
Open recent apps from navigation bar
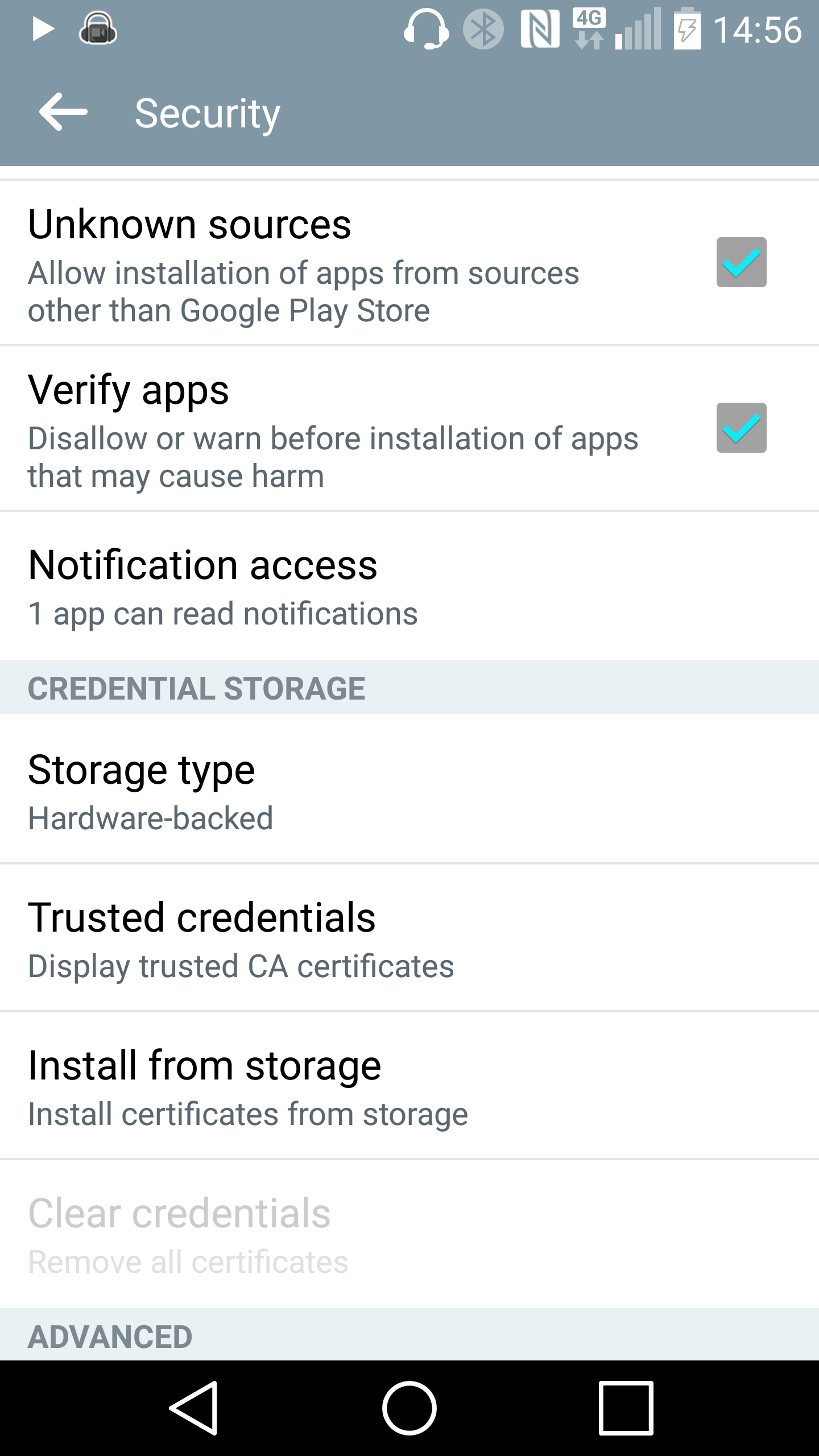626,1408
